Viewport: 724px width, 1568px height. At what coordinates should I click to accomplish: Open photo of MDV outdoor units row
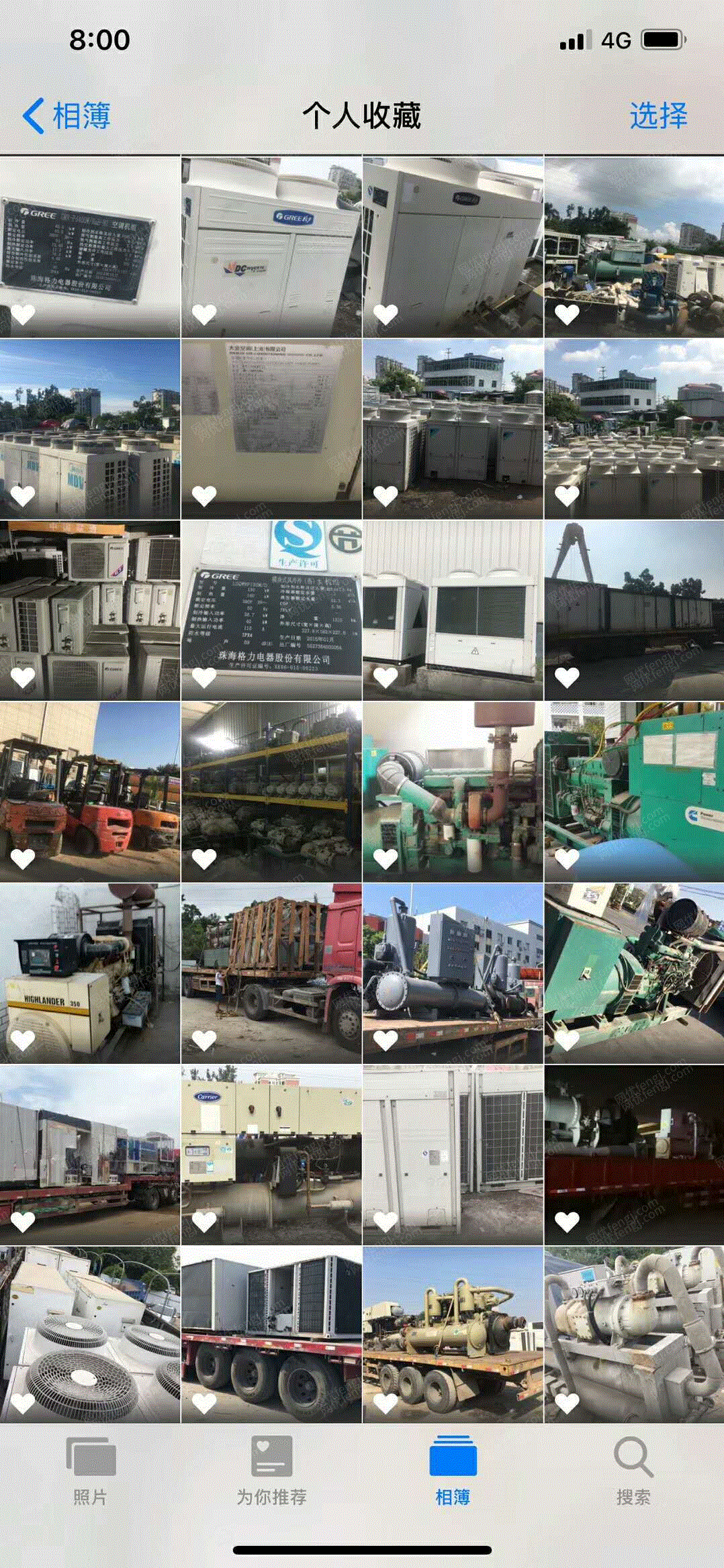(90, 429)
